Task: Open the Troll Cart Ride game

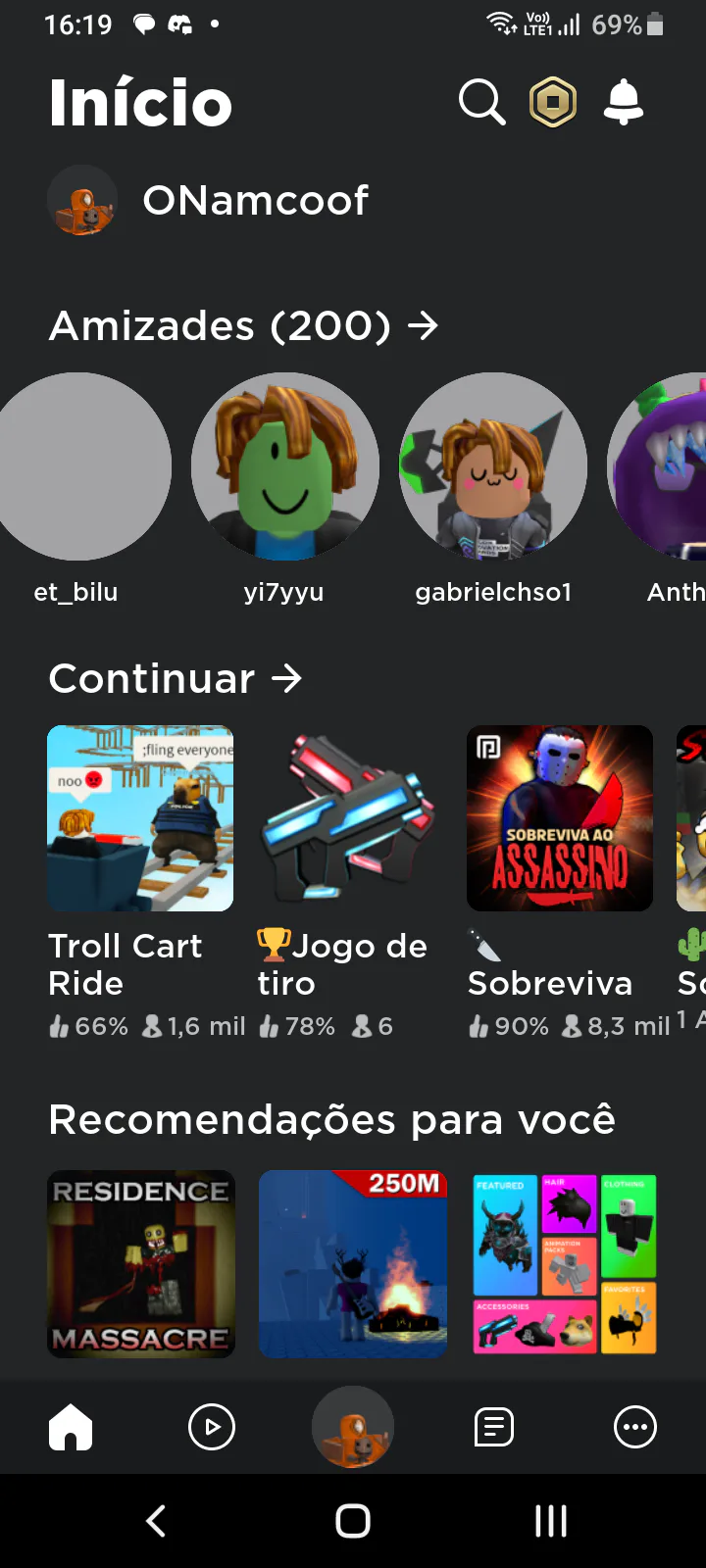Action: [140, 818]
